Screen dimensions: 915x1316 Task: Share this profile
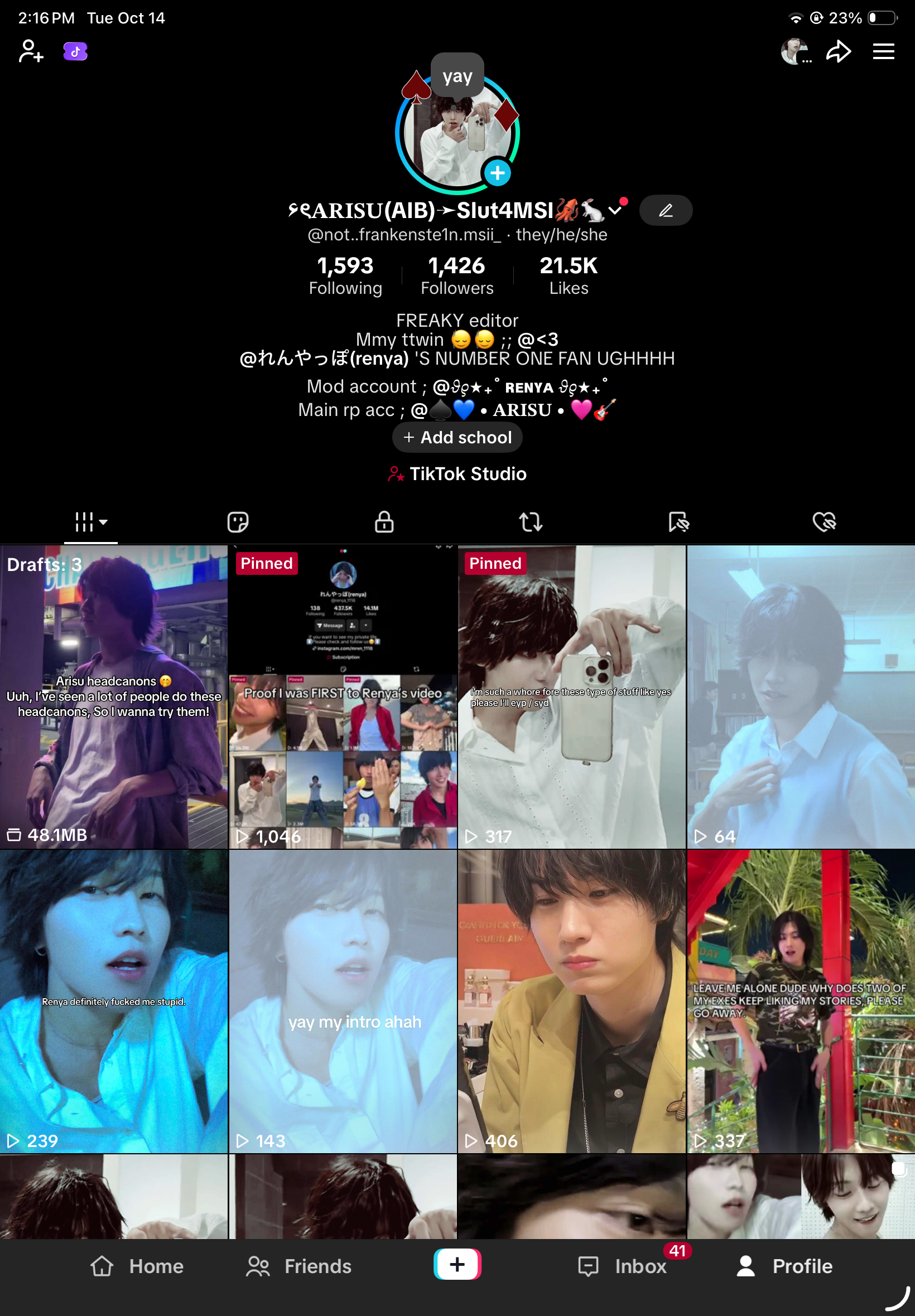click(838, 51)
